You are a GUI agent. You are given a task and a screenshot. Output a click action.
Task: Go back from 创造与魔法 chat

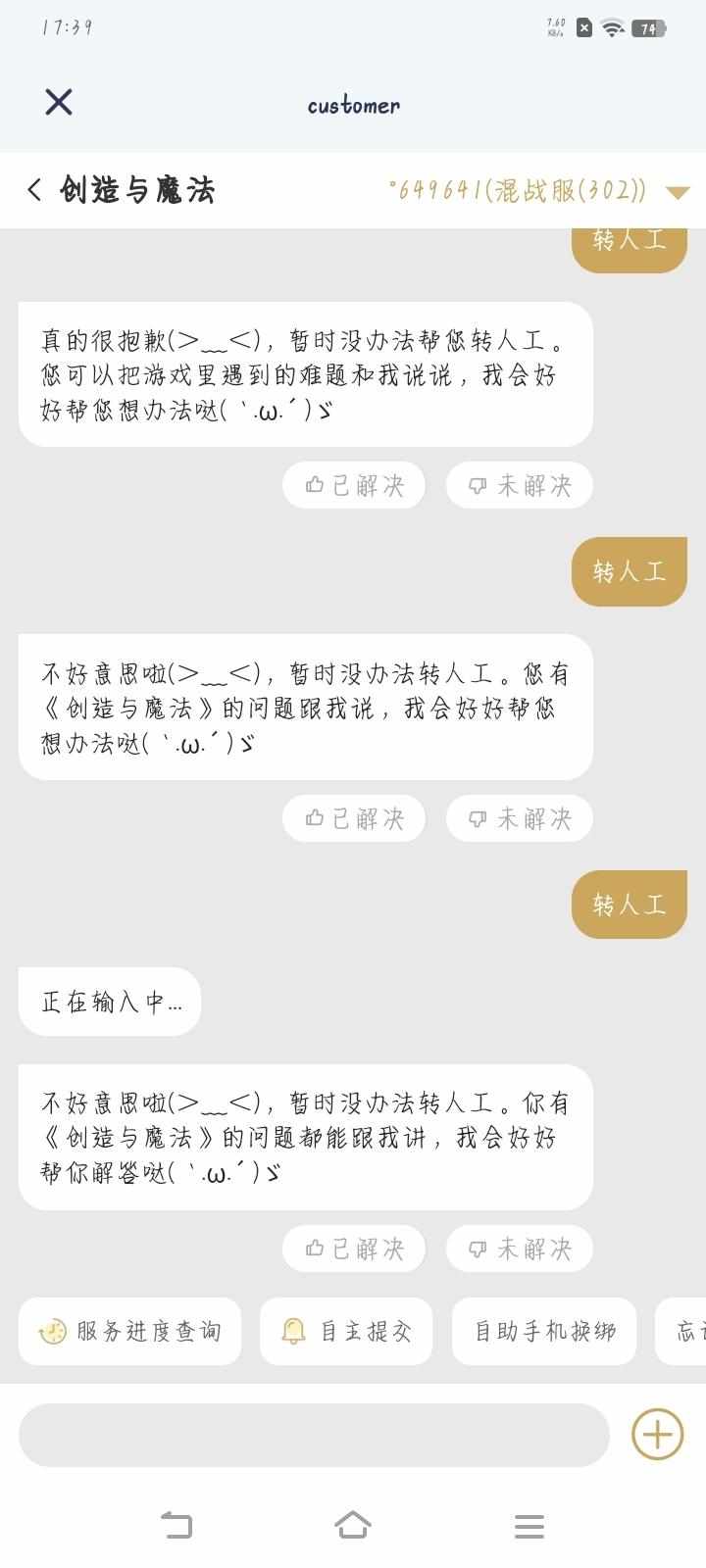(x=35, y=190)
